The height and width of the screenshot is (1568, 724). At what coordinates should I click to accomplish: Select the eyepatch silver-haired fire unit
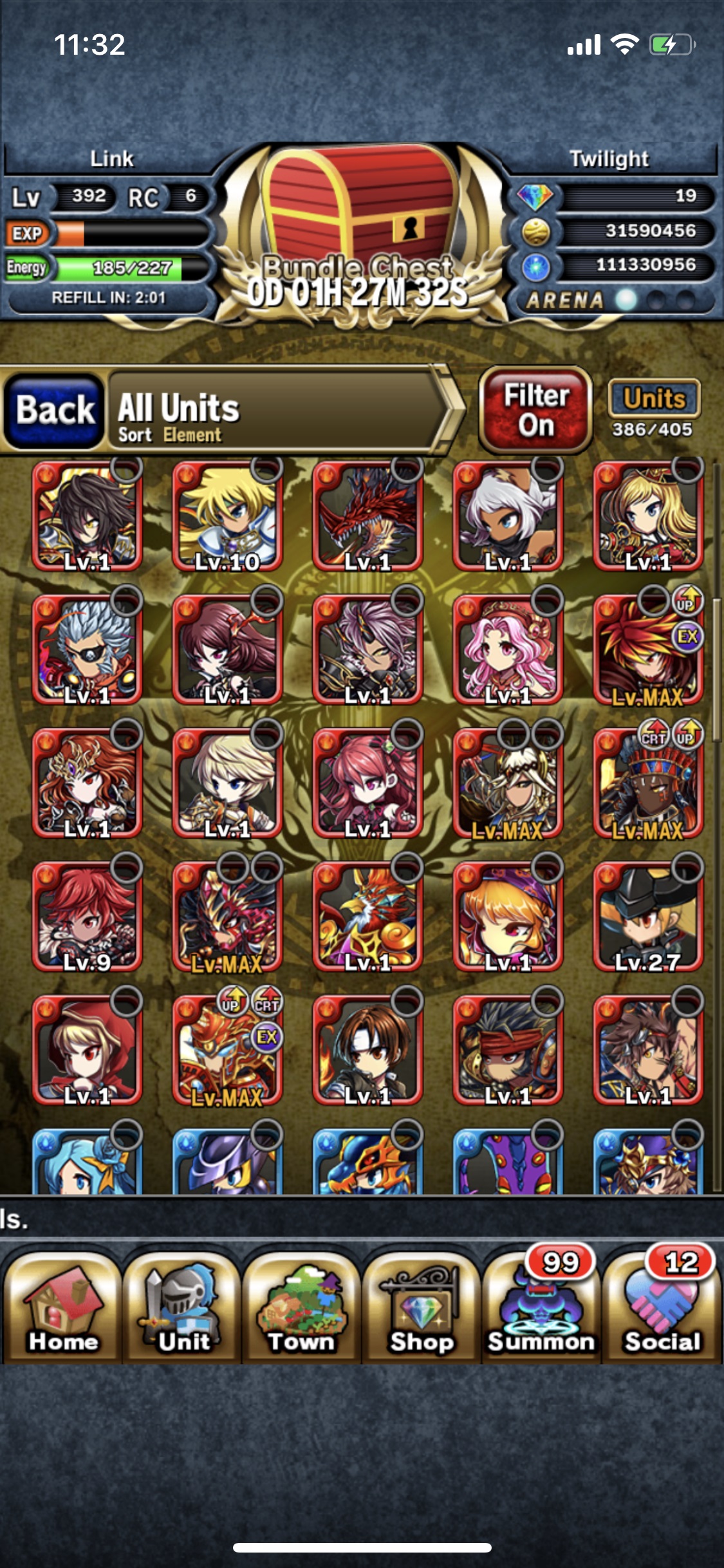click(x=87, y=650)
